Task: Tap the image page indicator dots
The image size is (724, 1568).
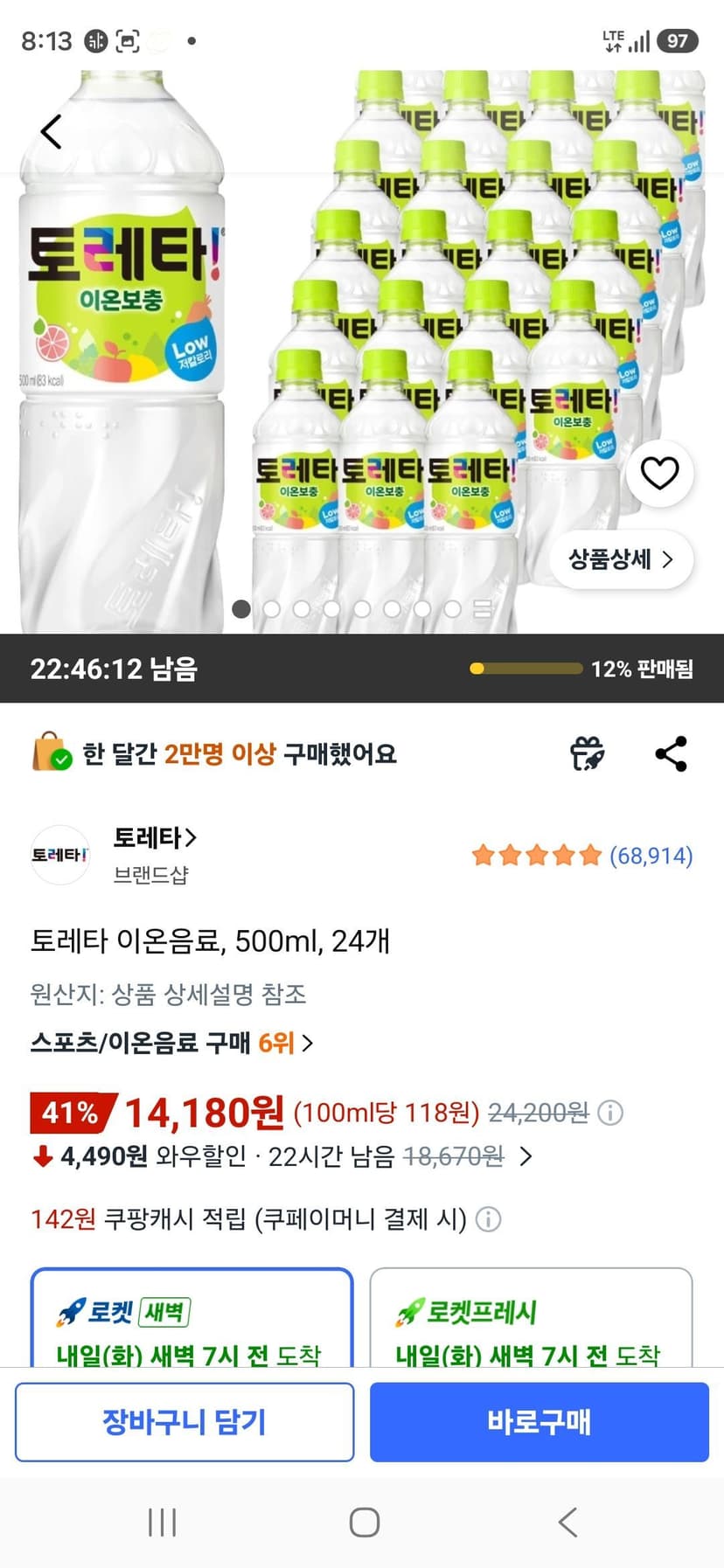Action: coord(362,609)
